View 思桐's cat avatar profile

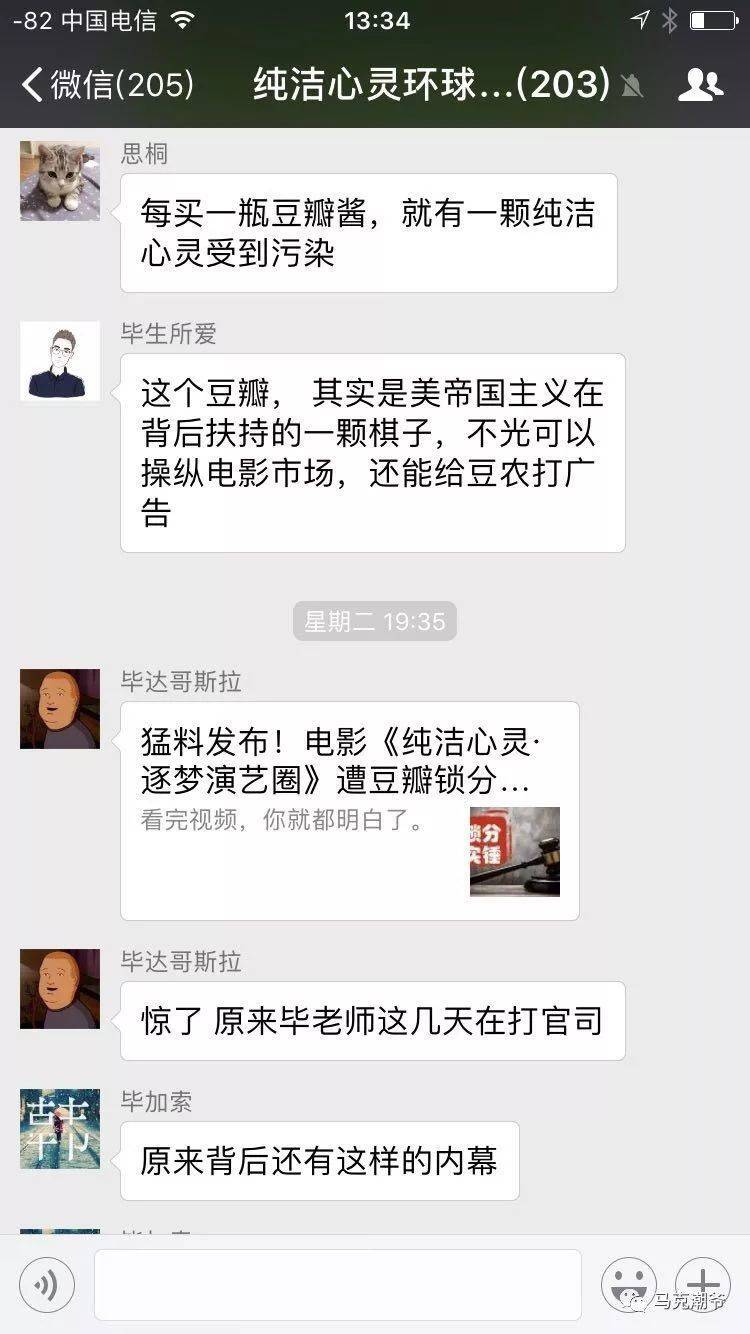pos(60,180)
